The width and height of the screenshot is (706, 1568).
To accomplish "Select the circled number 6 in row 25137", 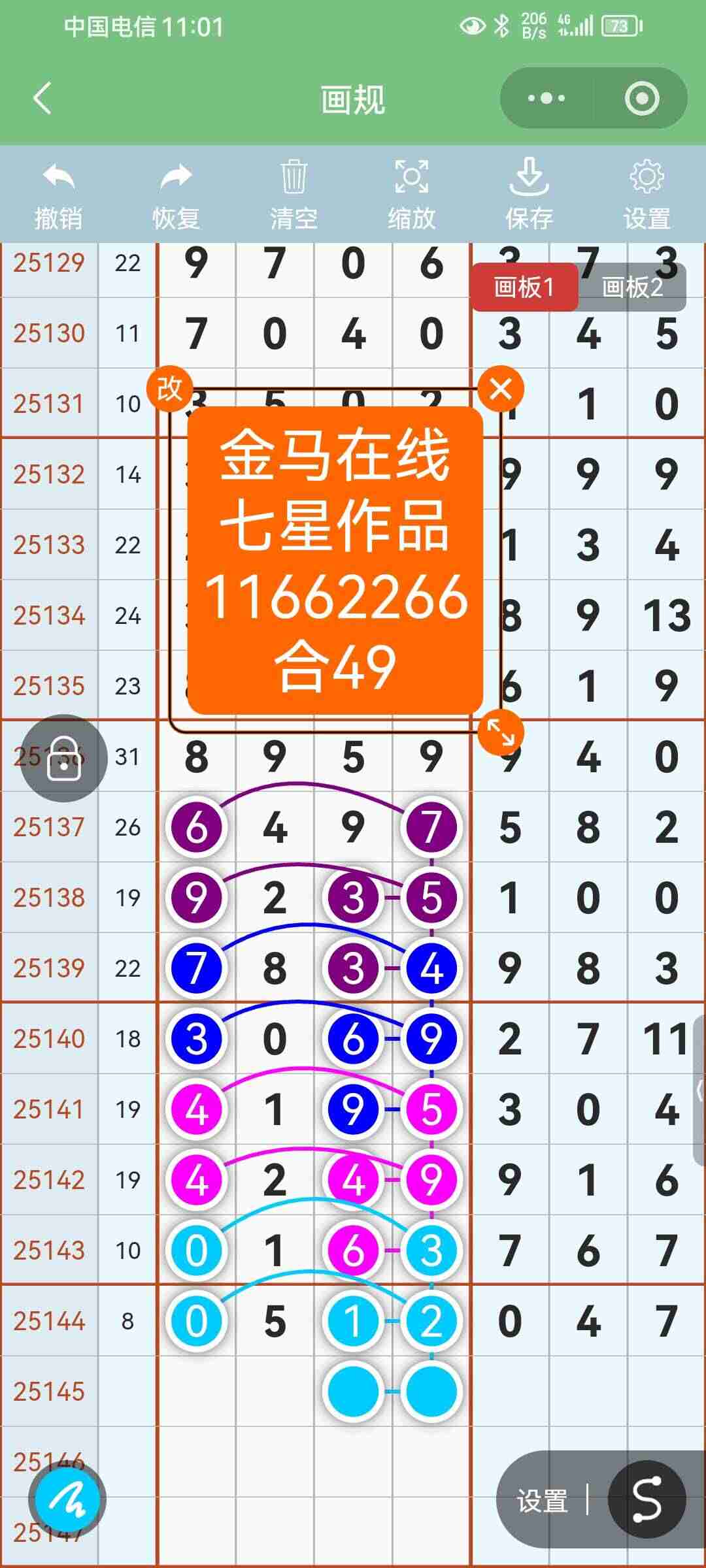I will coord(194,826).
